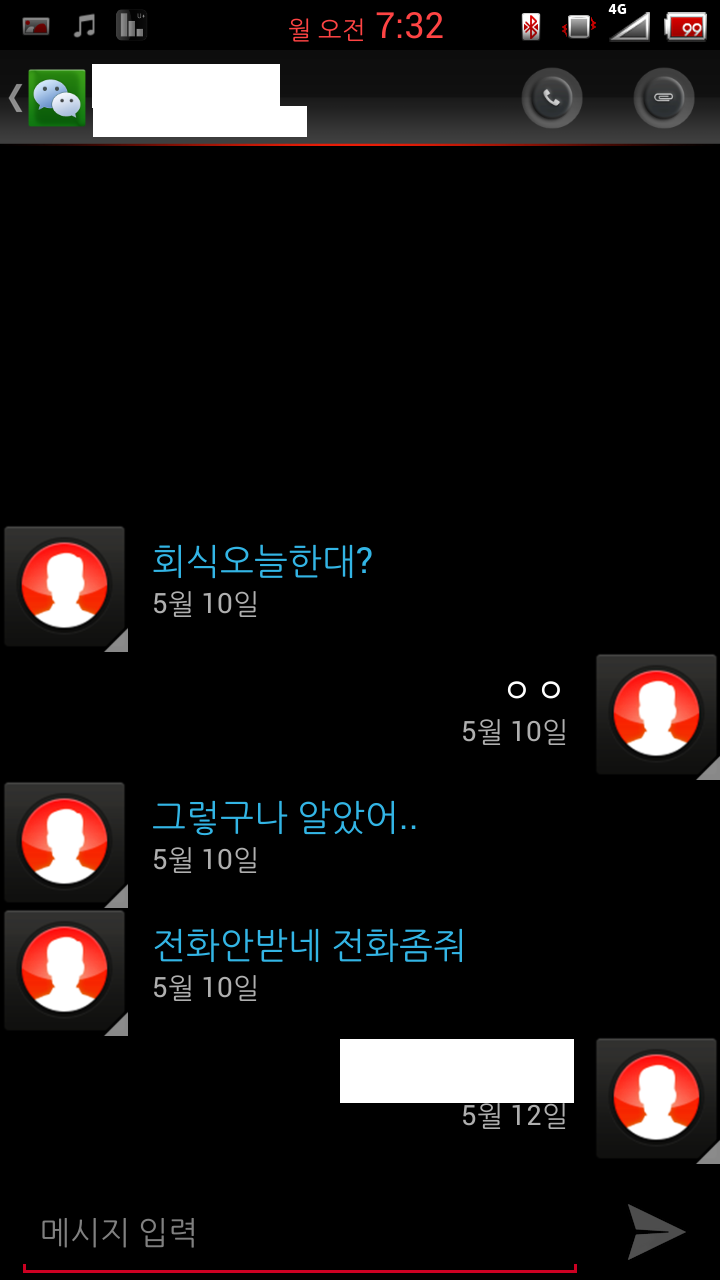
Task: Open my avatar beside the 5월 12일 message
Action: point(656,1099)
